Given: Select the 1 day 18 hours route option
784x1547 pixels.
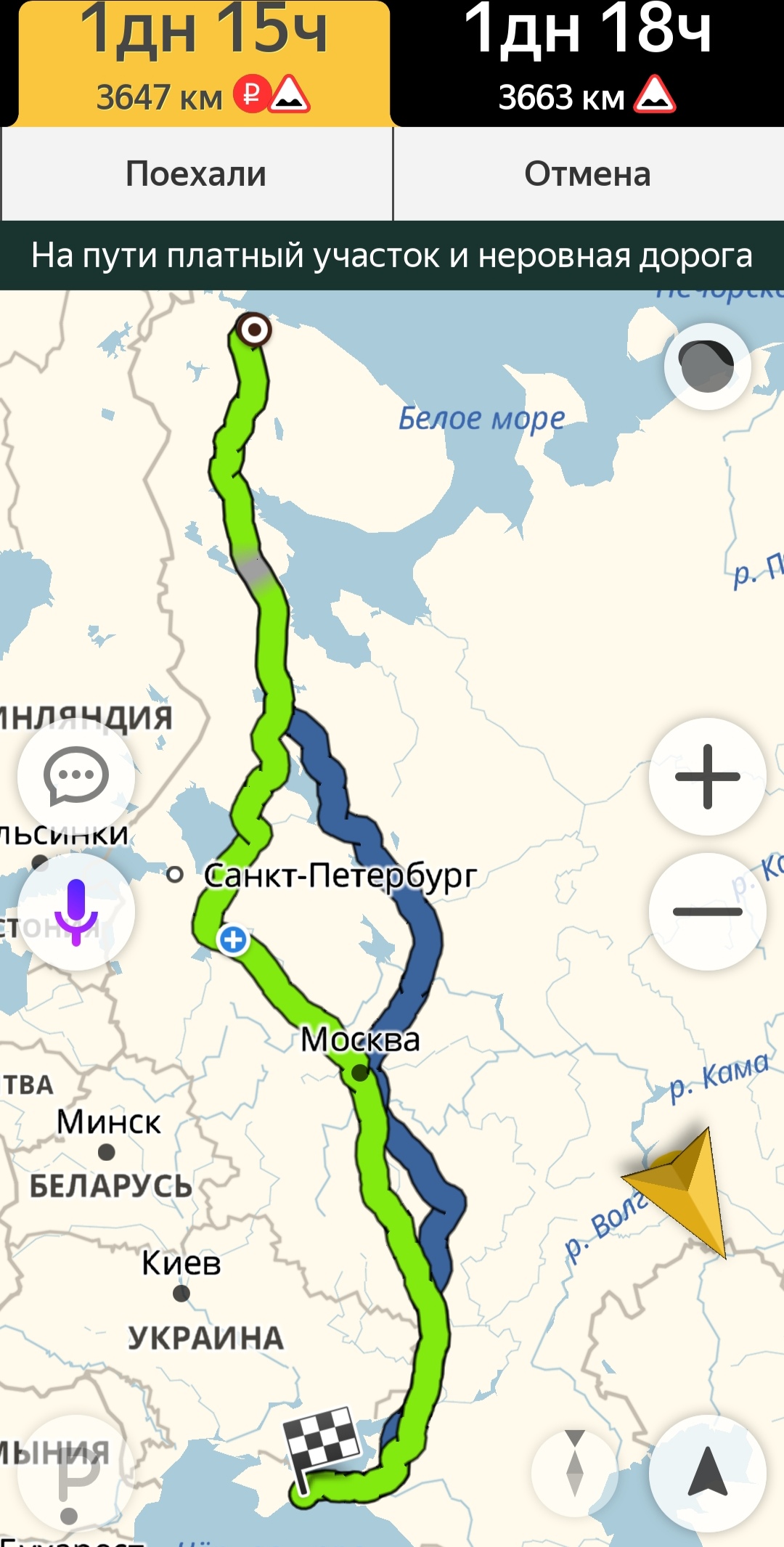Looking at the screenshot, I should [588, 62].
